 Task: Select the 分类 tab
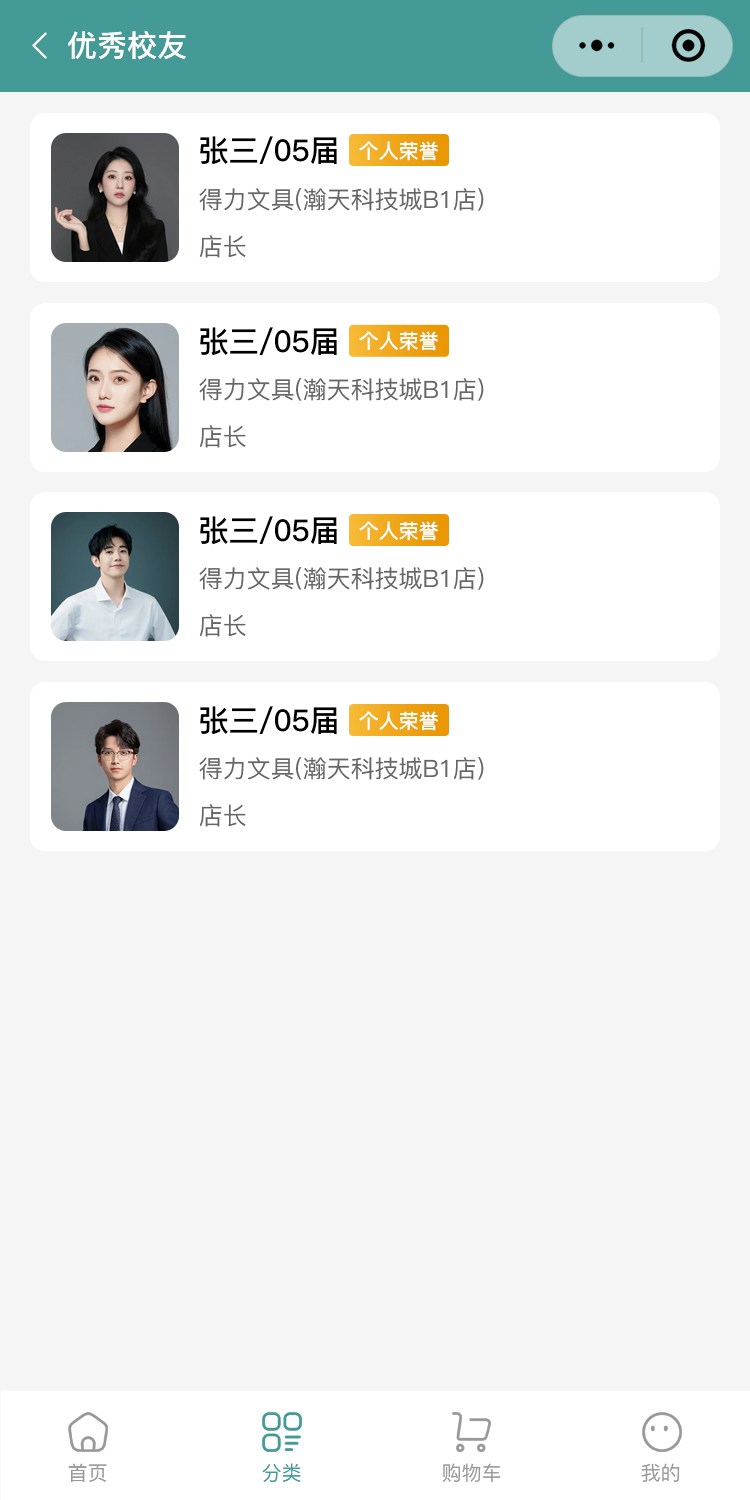point(282,1445)
